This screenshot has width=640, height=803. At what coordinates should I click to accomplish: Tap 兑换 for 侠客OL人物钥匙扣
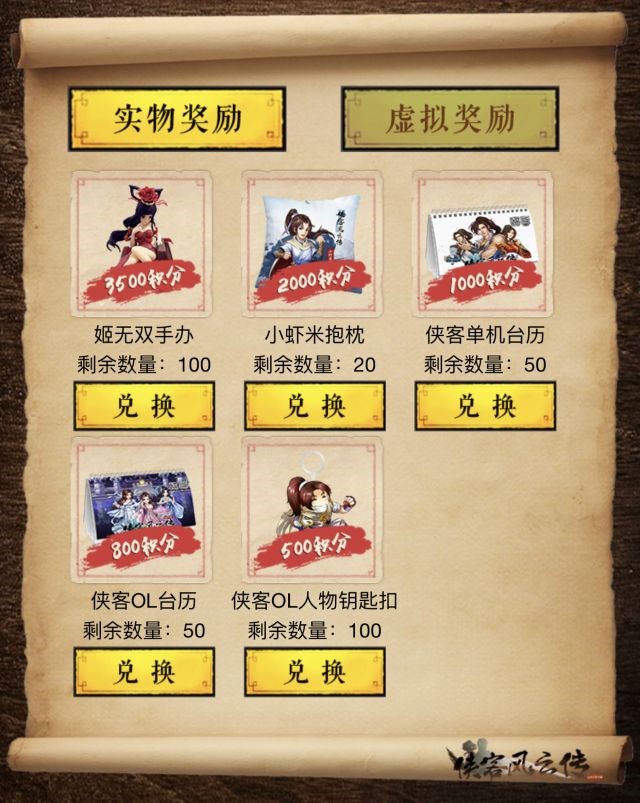[315, 671]
